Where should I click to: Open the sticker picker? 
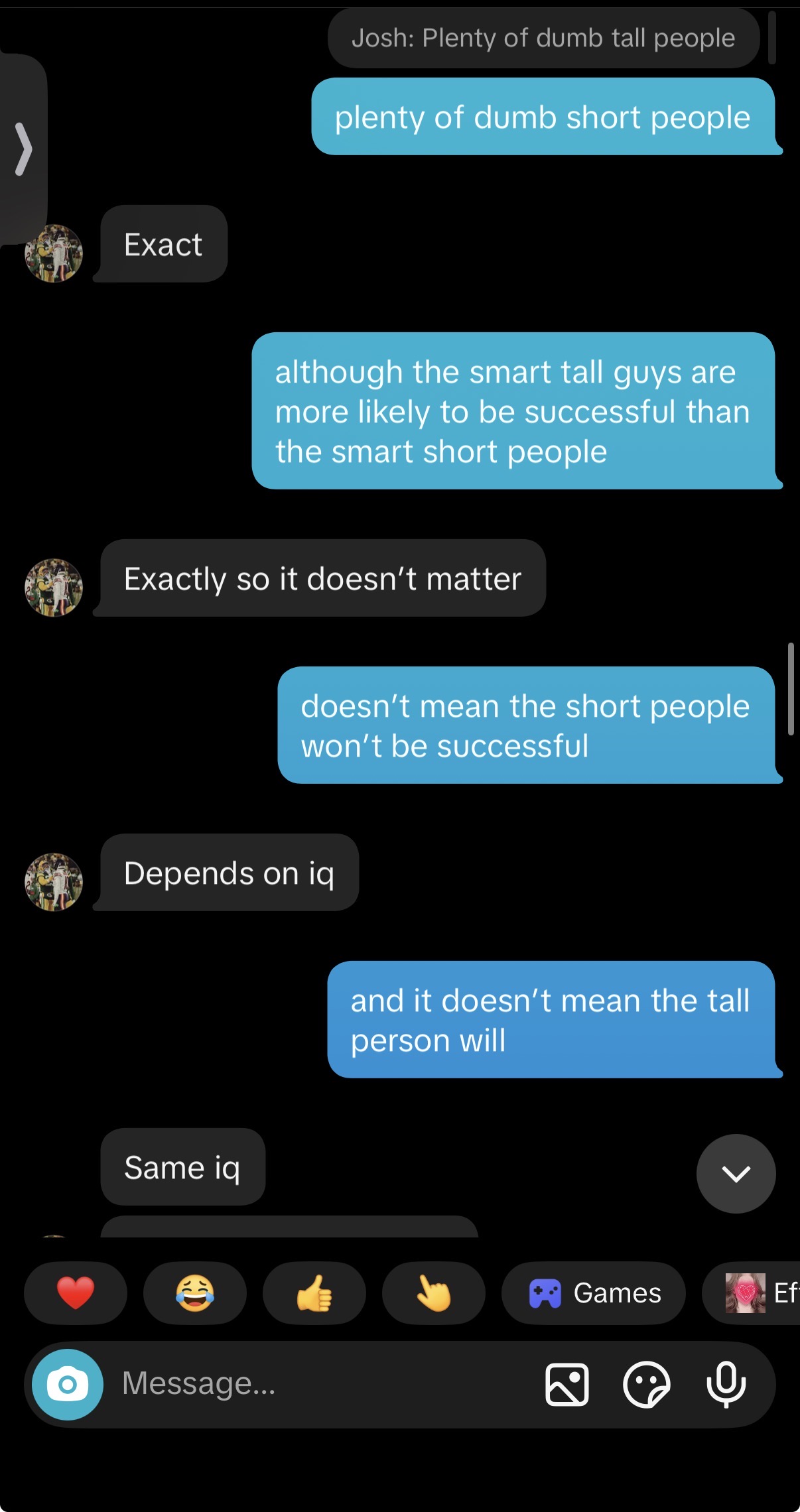646,1384
